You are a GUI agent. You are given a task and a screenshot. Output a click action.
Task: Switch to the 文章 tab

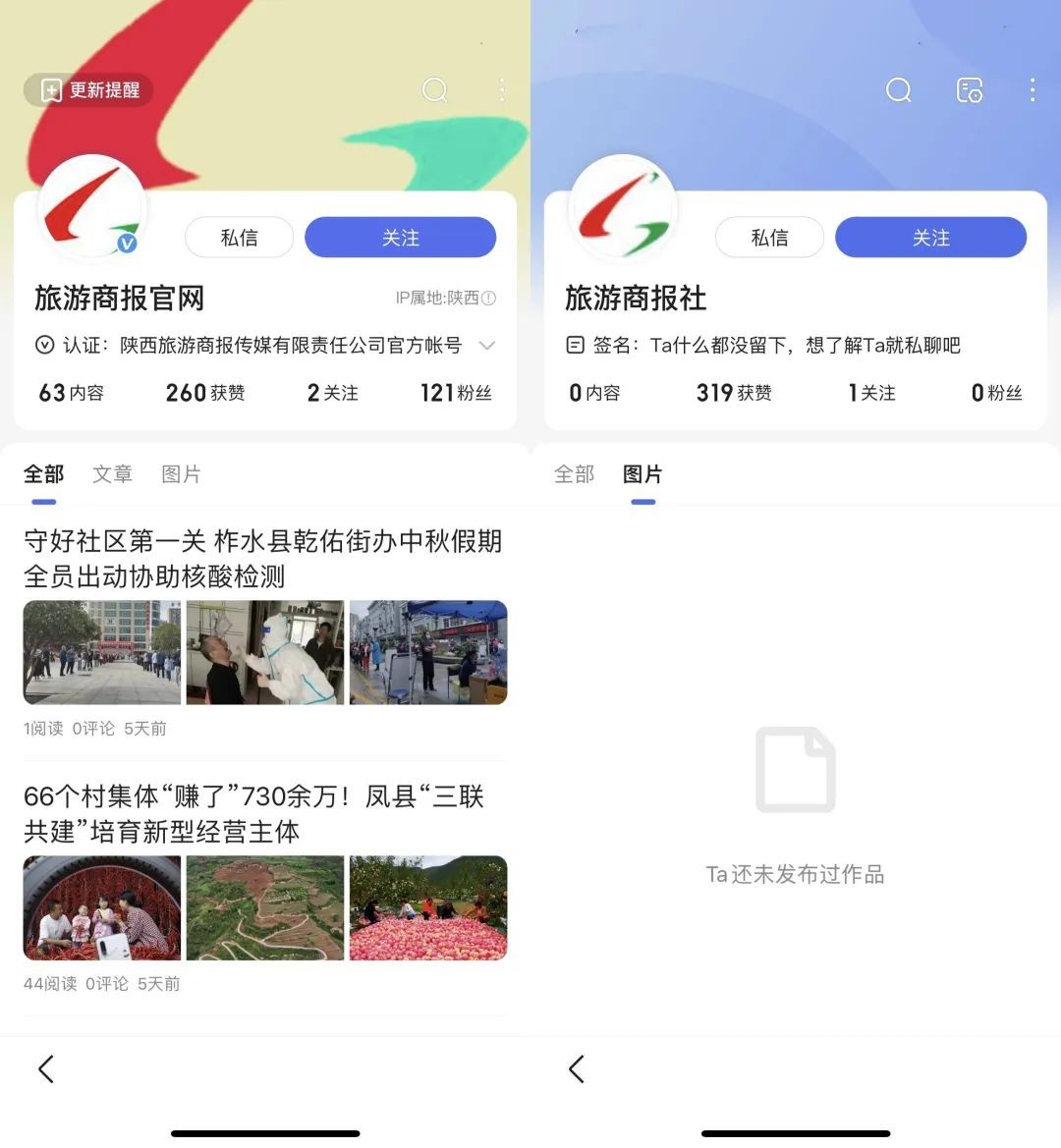pyautogui.click(x=112, y=474)
